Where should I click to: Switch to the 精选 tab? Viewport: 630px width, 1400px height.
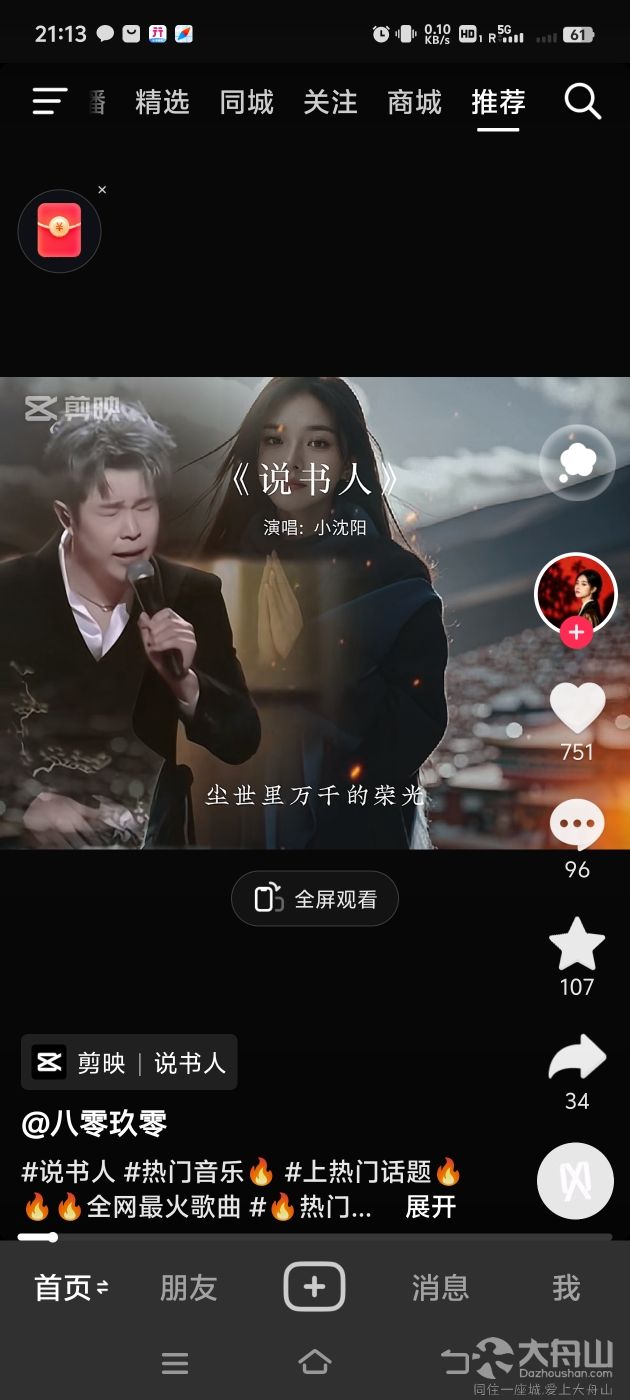(162, 102)
